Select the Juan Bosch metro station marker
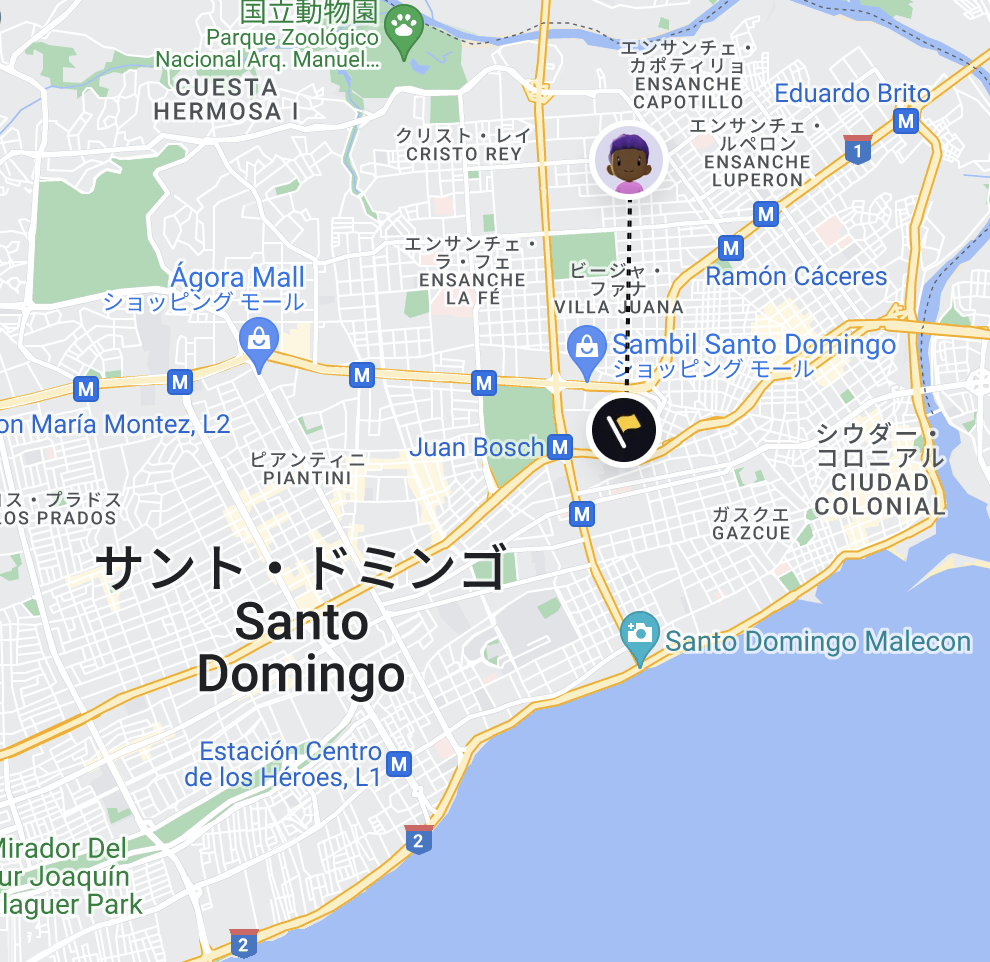 [560, 447]
